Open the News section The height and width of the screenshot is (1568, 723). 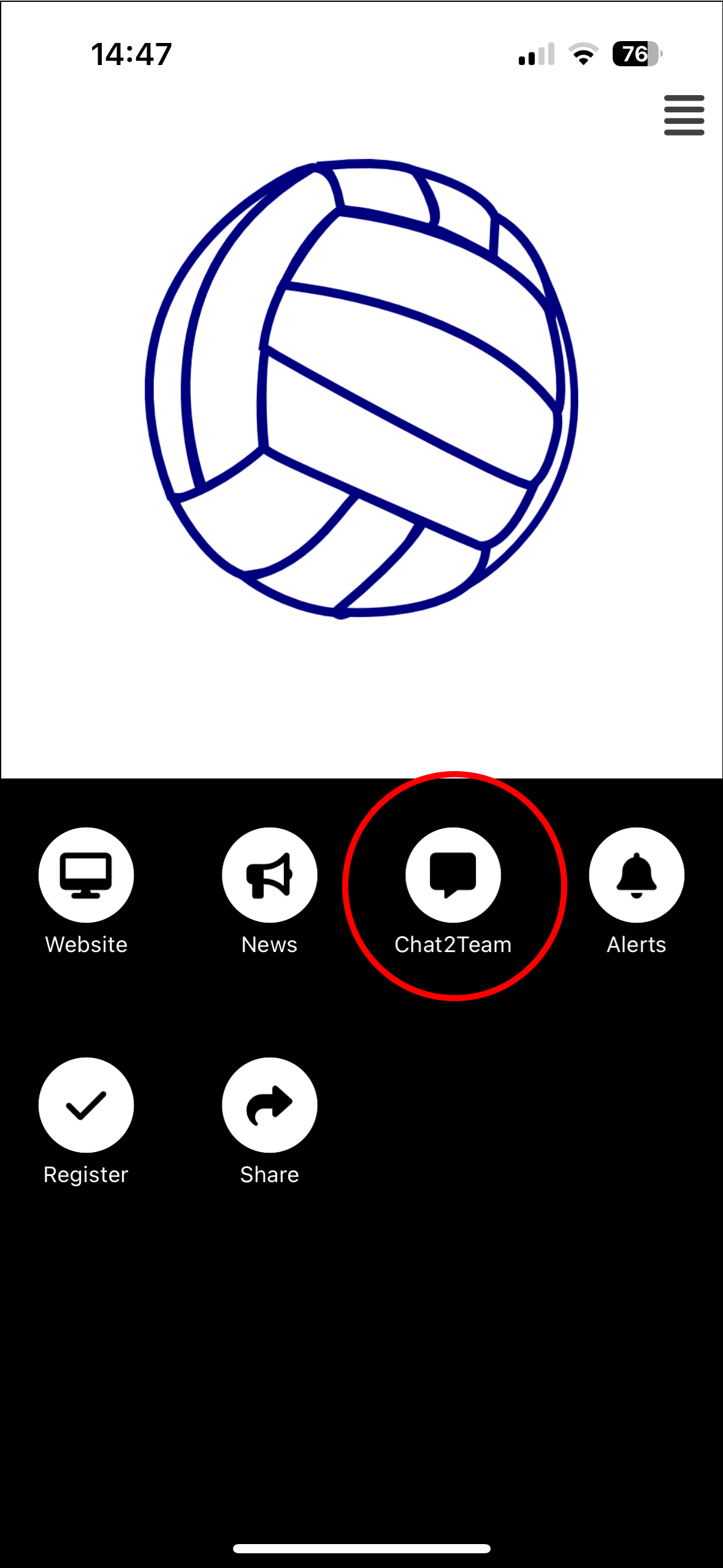269,875
